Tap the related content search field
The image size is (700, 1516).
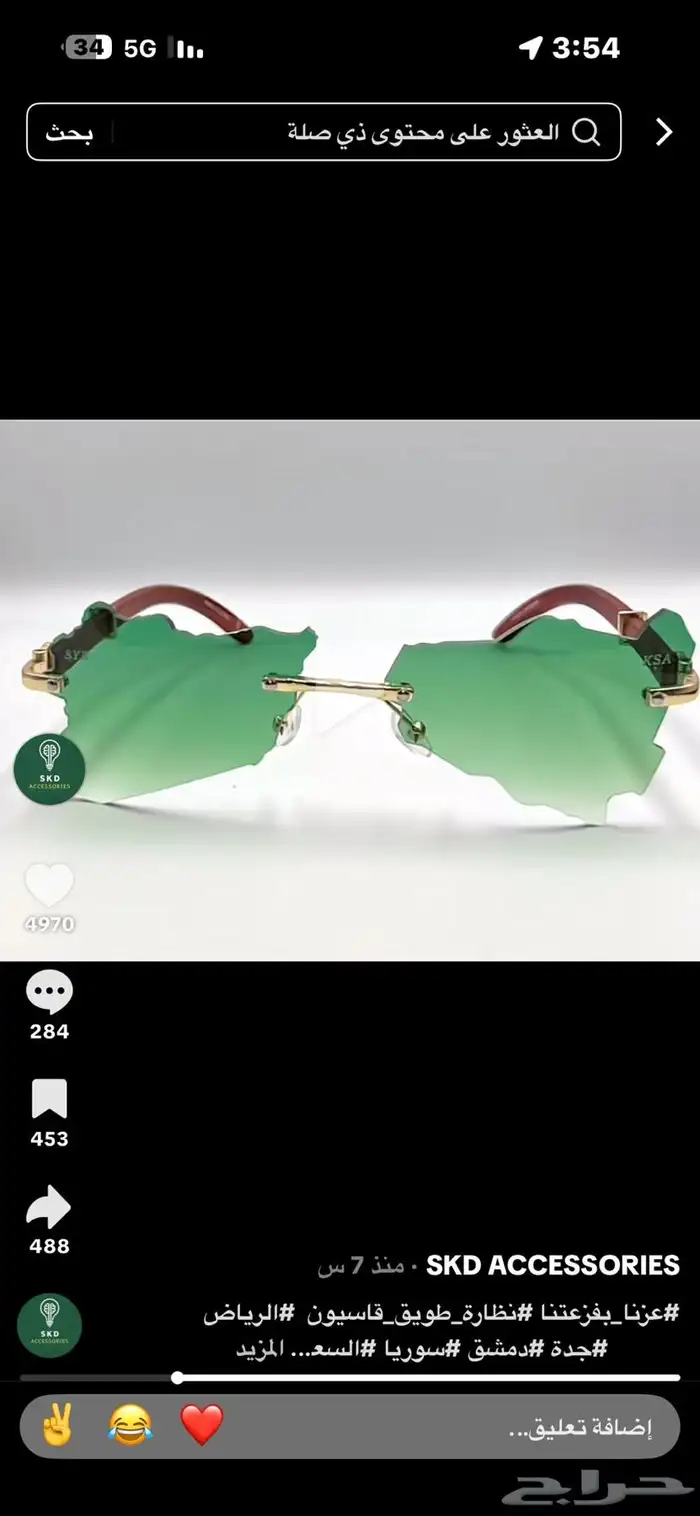point(400,132)
